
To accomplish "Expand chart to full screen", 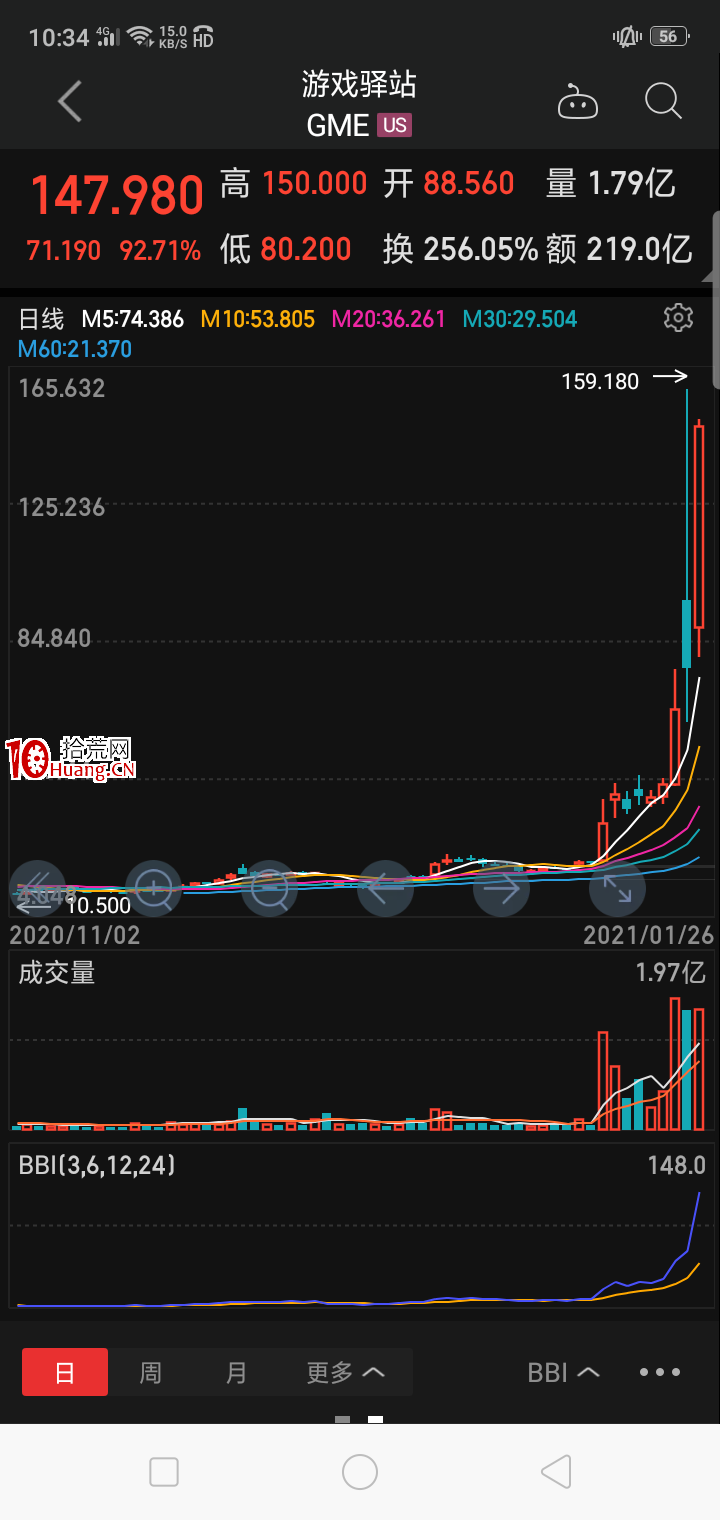I will pyautogui.click(x=617, y=888).
